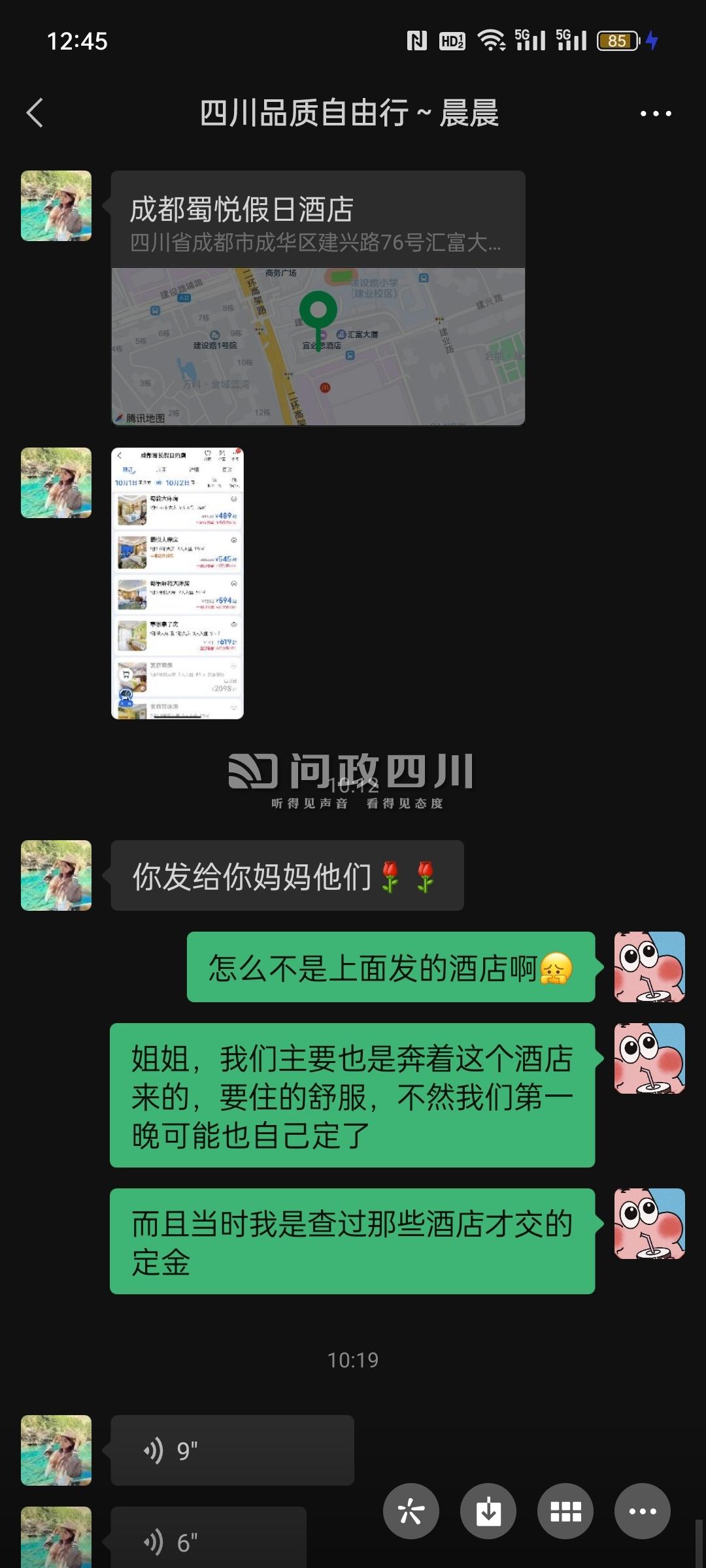Play the 9" voice message

pos(232,1450)
